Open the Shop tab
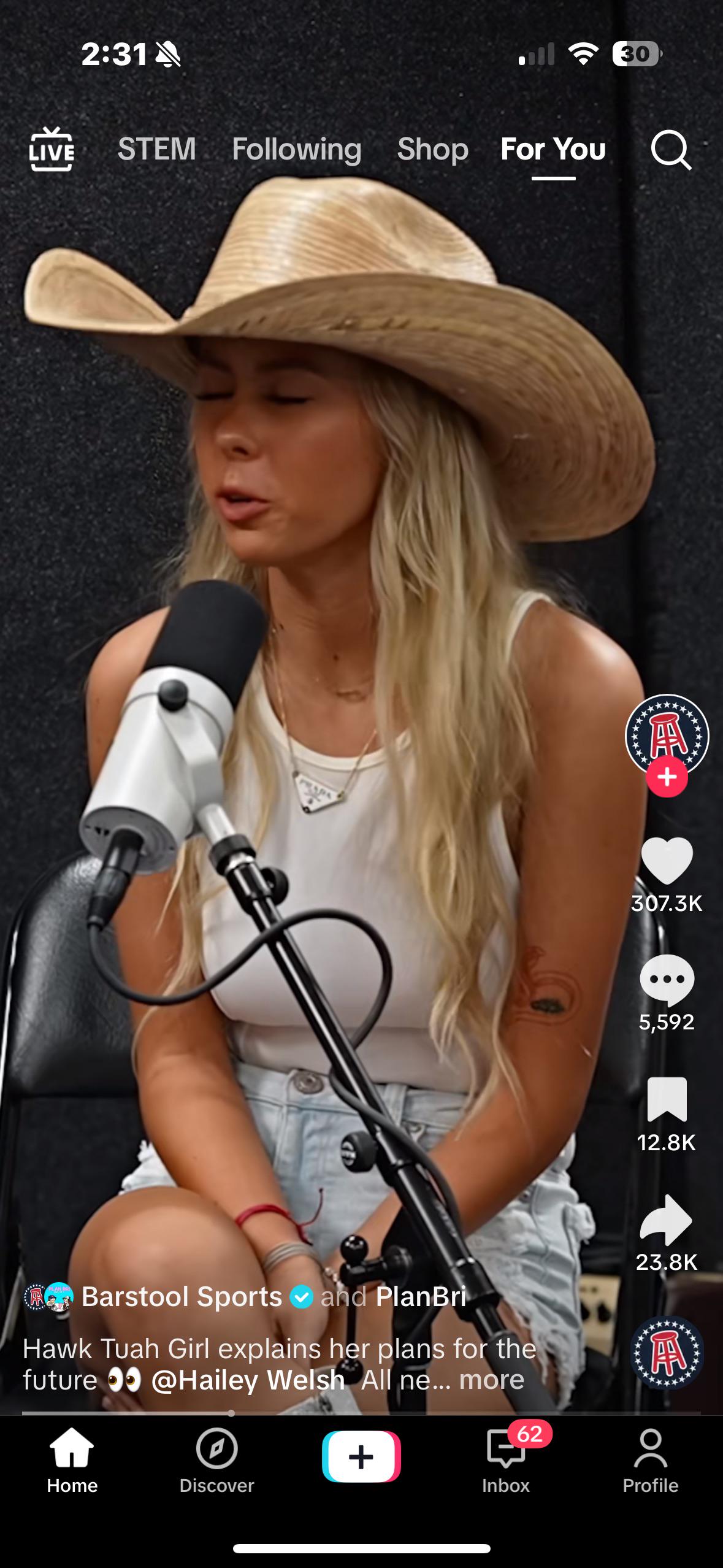The height and width of the screenshot is (1568, 723). point(432,149)
